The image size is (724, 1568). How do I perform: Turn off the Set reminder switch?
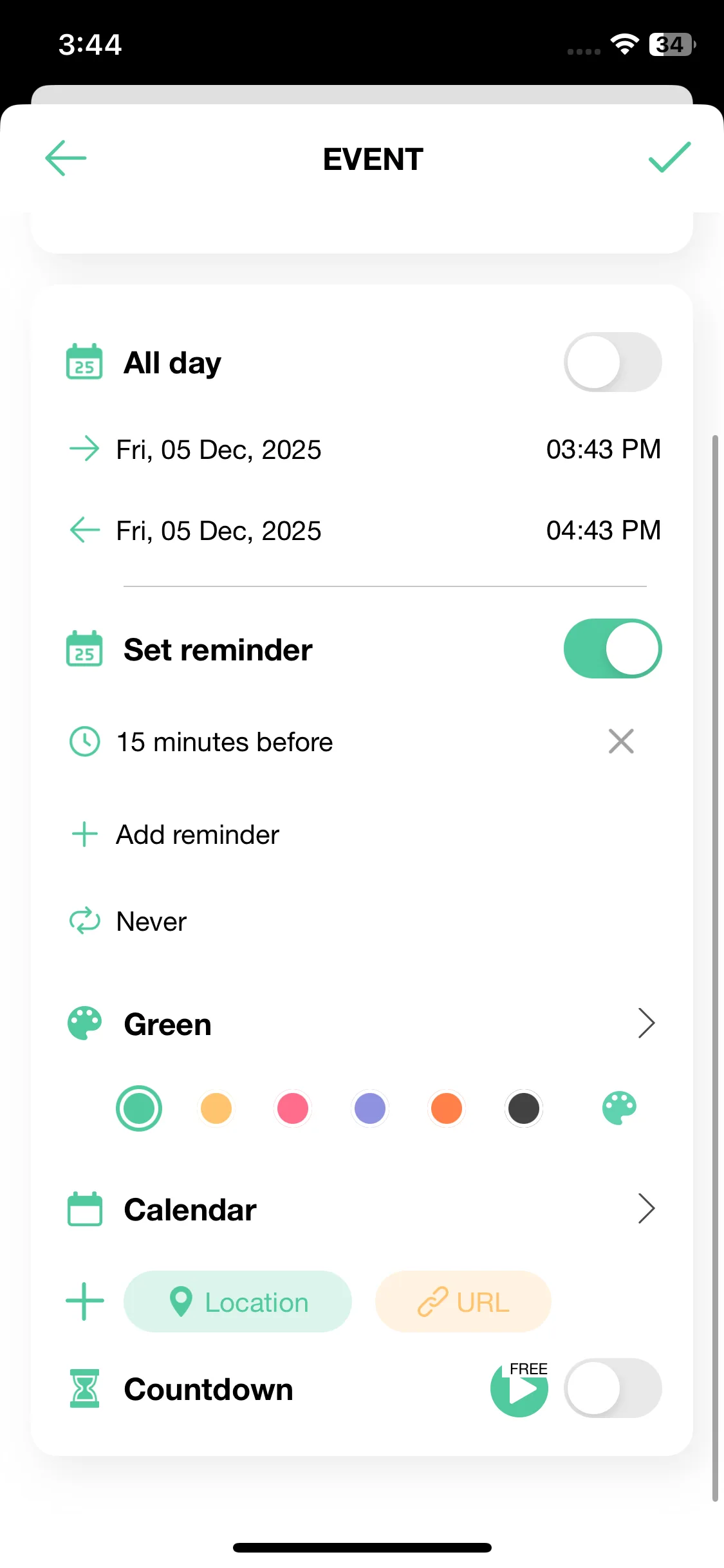coord(612,649)
